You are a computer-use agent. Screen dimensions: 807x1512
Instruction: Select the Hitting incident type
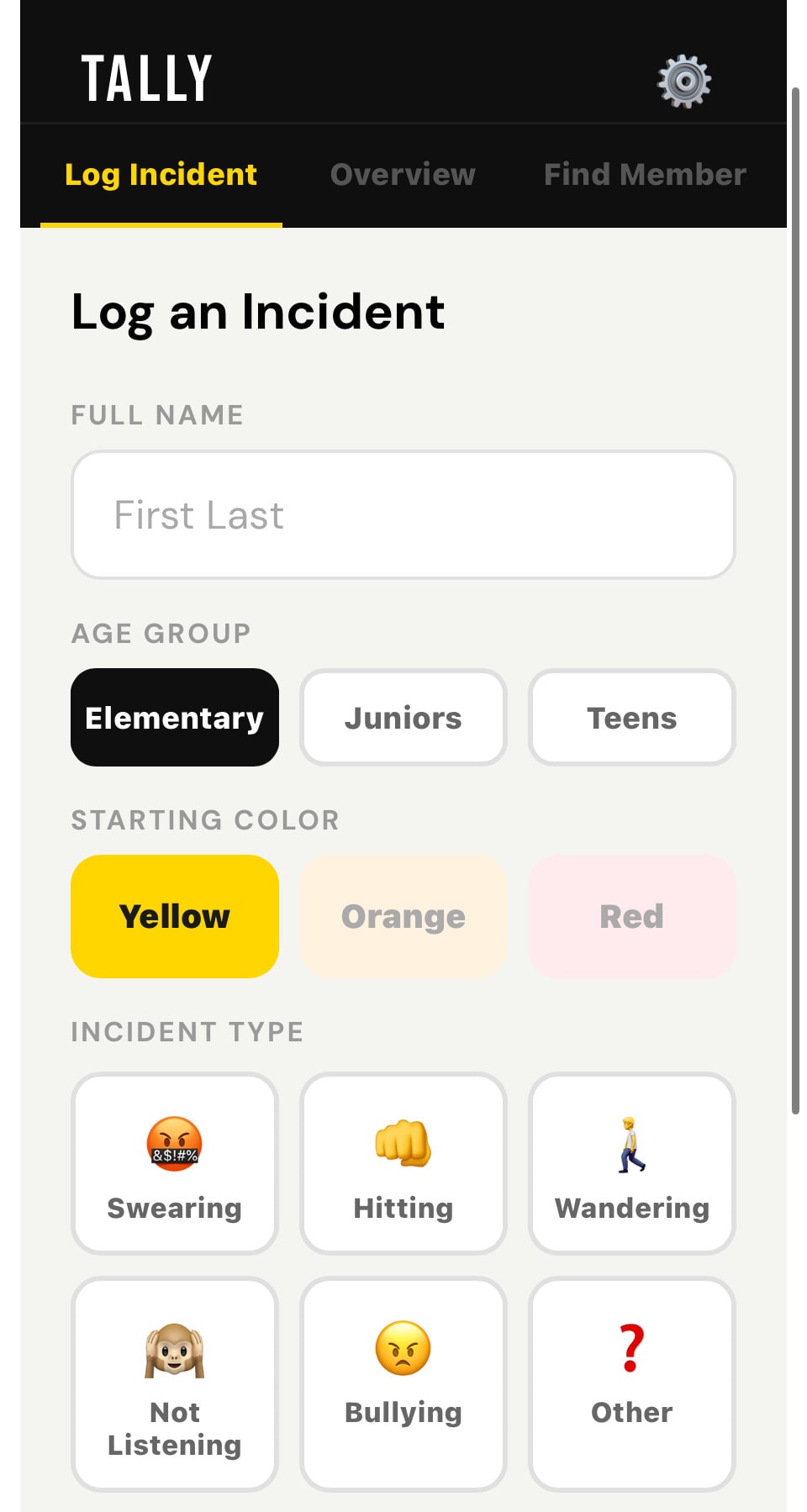[403, 1164]
